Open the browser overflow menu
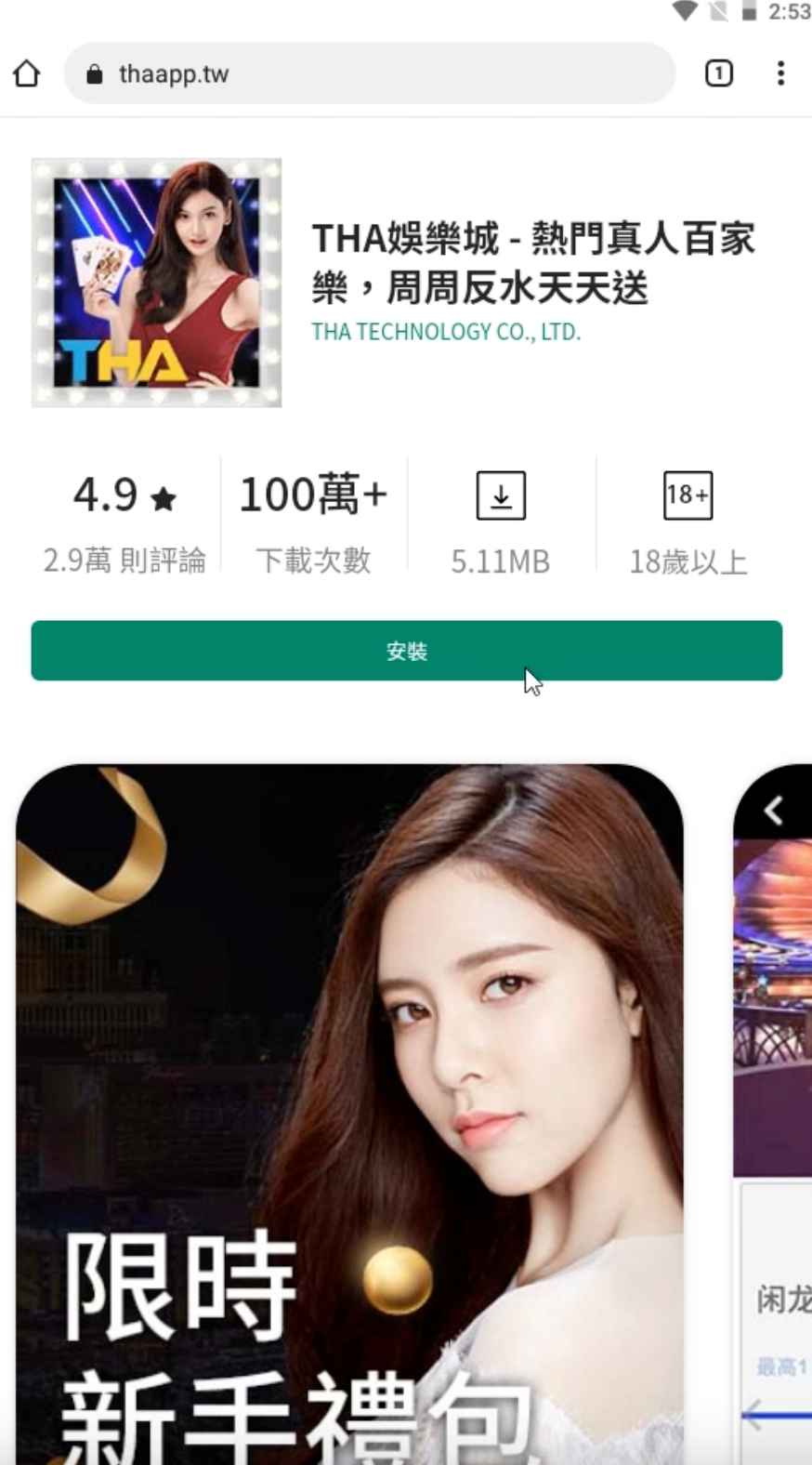 click(x=780, y=73)
